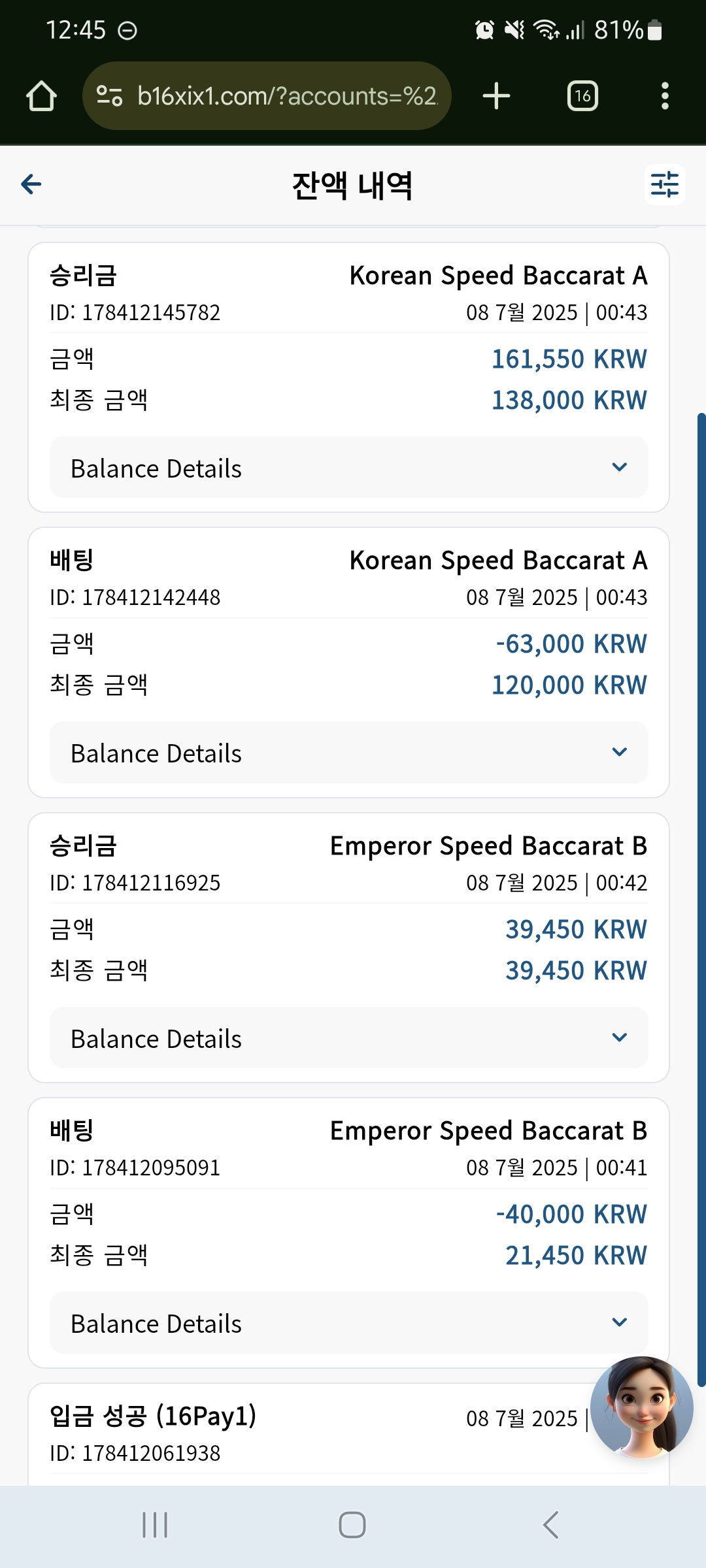Tap the browser home button
706x1568 pixels.
[41, 96]
